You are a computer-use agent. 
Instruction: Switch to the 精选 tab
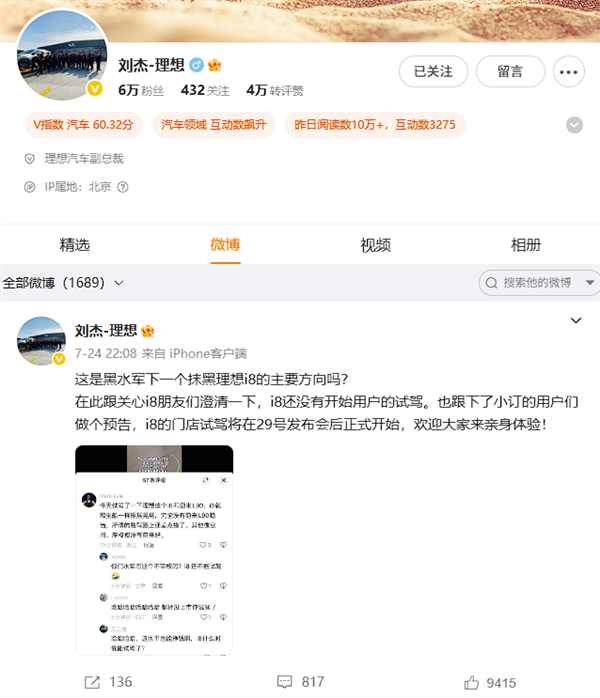75,245
